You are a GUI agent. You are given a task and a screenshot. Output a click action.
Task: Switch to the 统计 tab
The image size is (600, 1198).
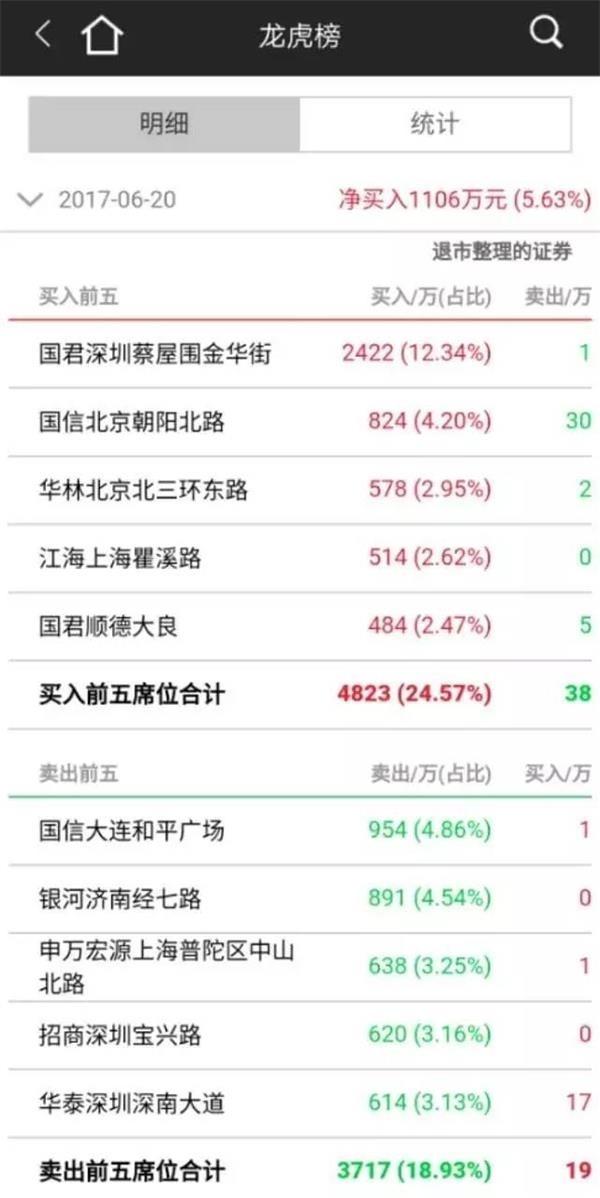tap(435, 124)
